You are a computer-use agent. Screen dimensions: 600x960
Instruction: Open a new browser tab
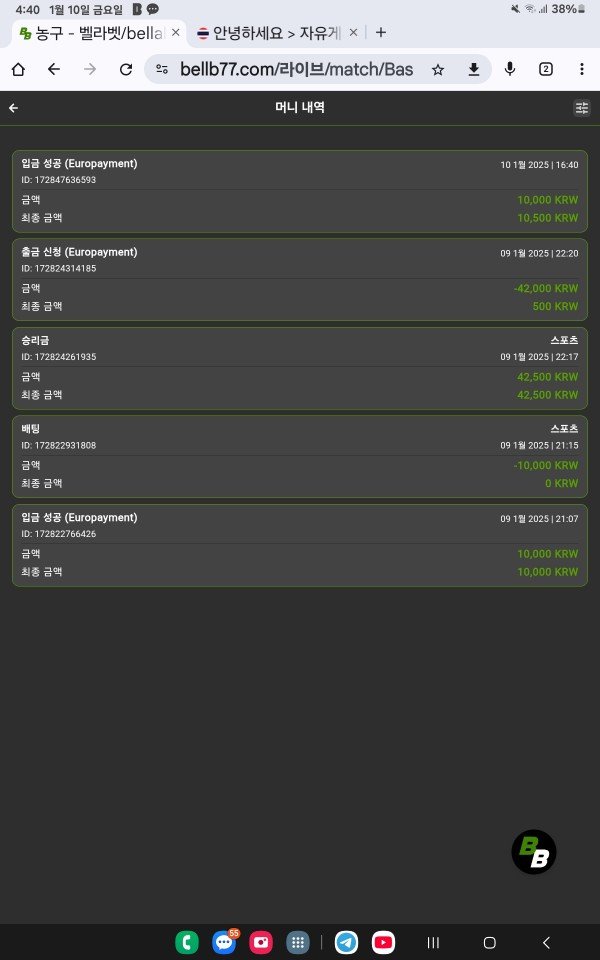381,32
